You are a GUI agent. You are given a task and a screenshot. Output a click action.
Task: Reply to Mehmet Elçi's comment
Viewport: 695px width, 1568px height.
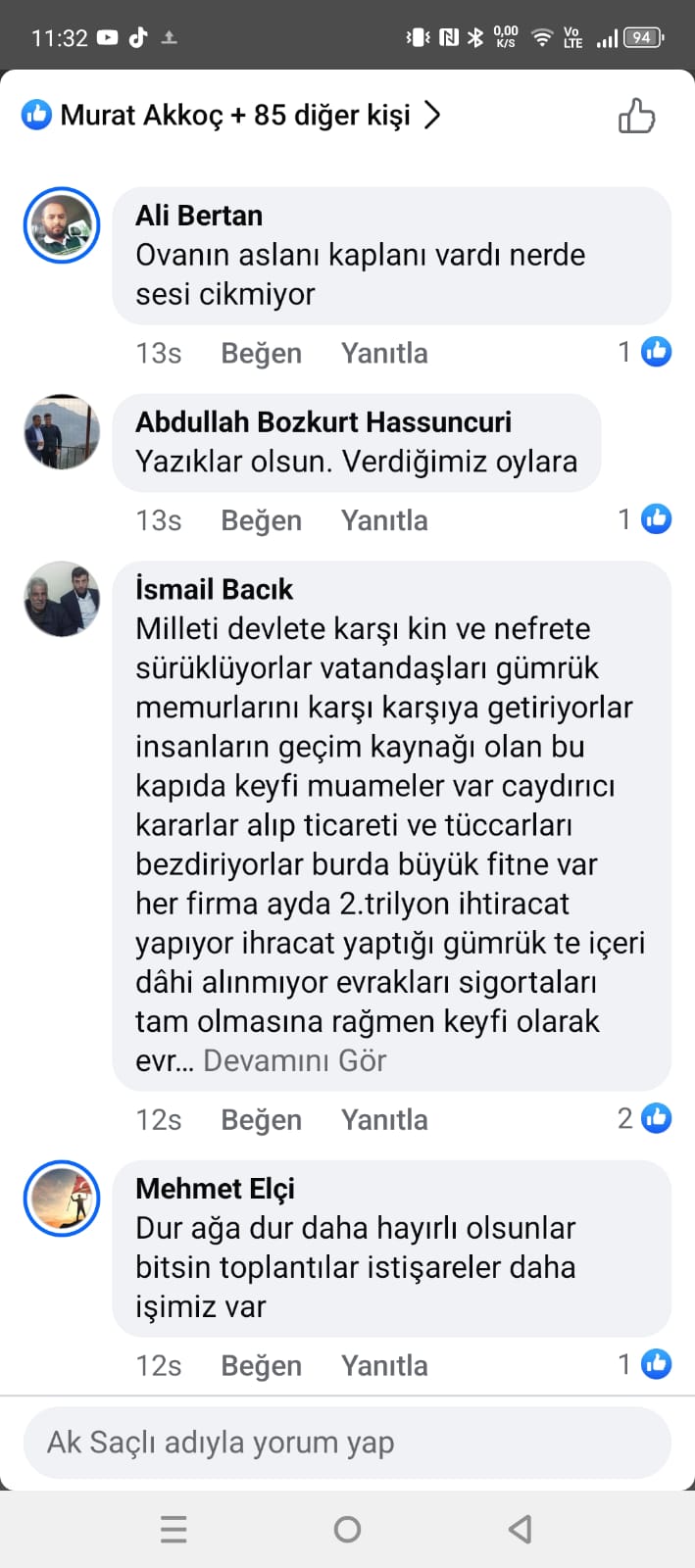pos(384,1366)
